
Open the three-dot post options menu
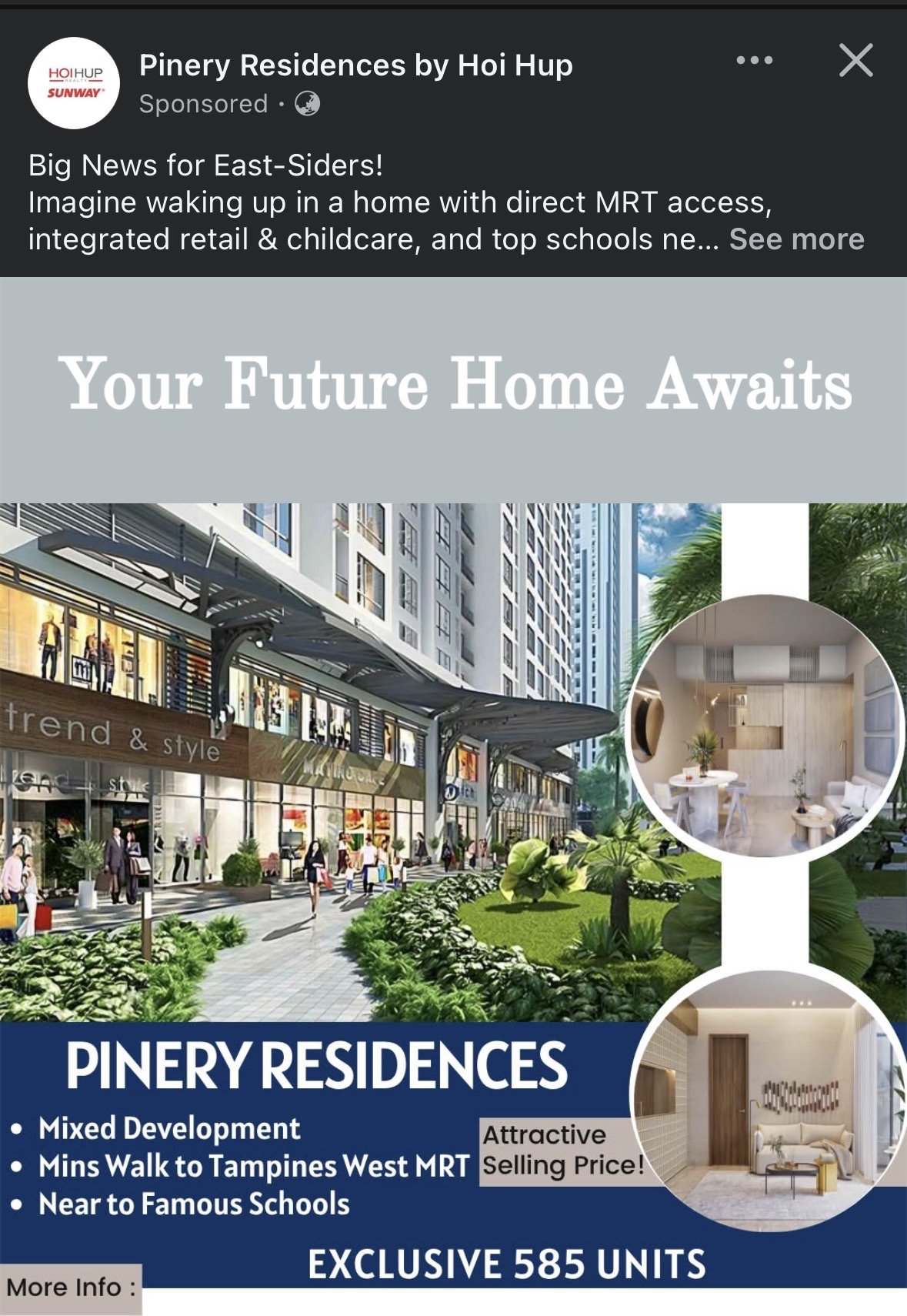(x=754, y=60)
